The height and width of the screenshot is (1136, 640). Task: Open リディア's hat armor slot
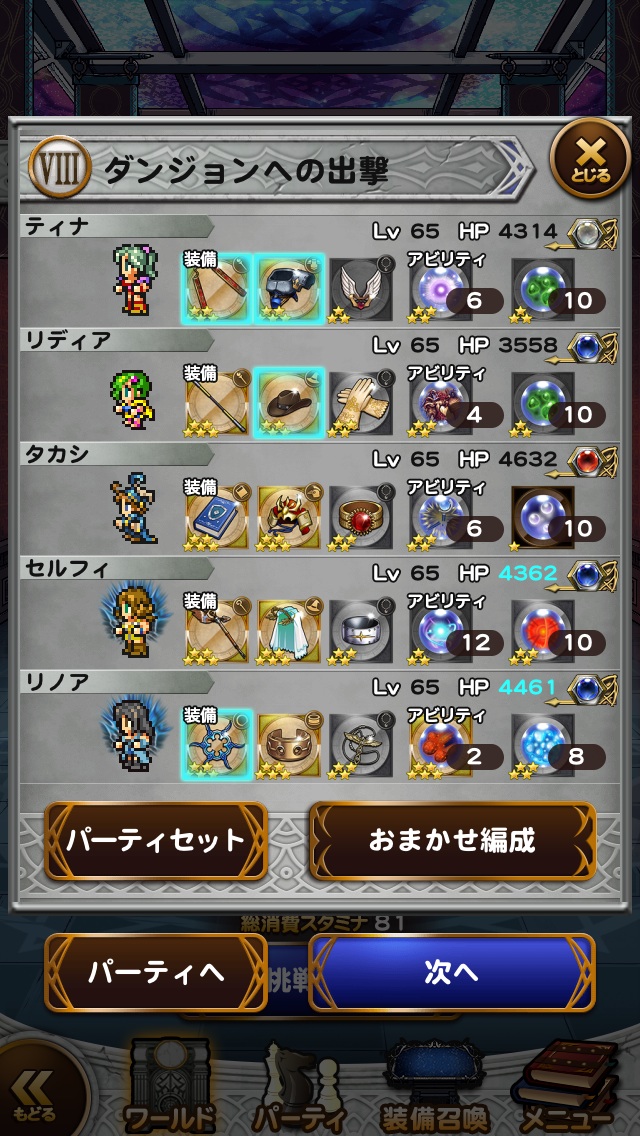tap(289, 401)
